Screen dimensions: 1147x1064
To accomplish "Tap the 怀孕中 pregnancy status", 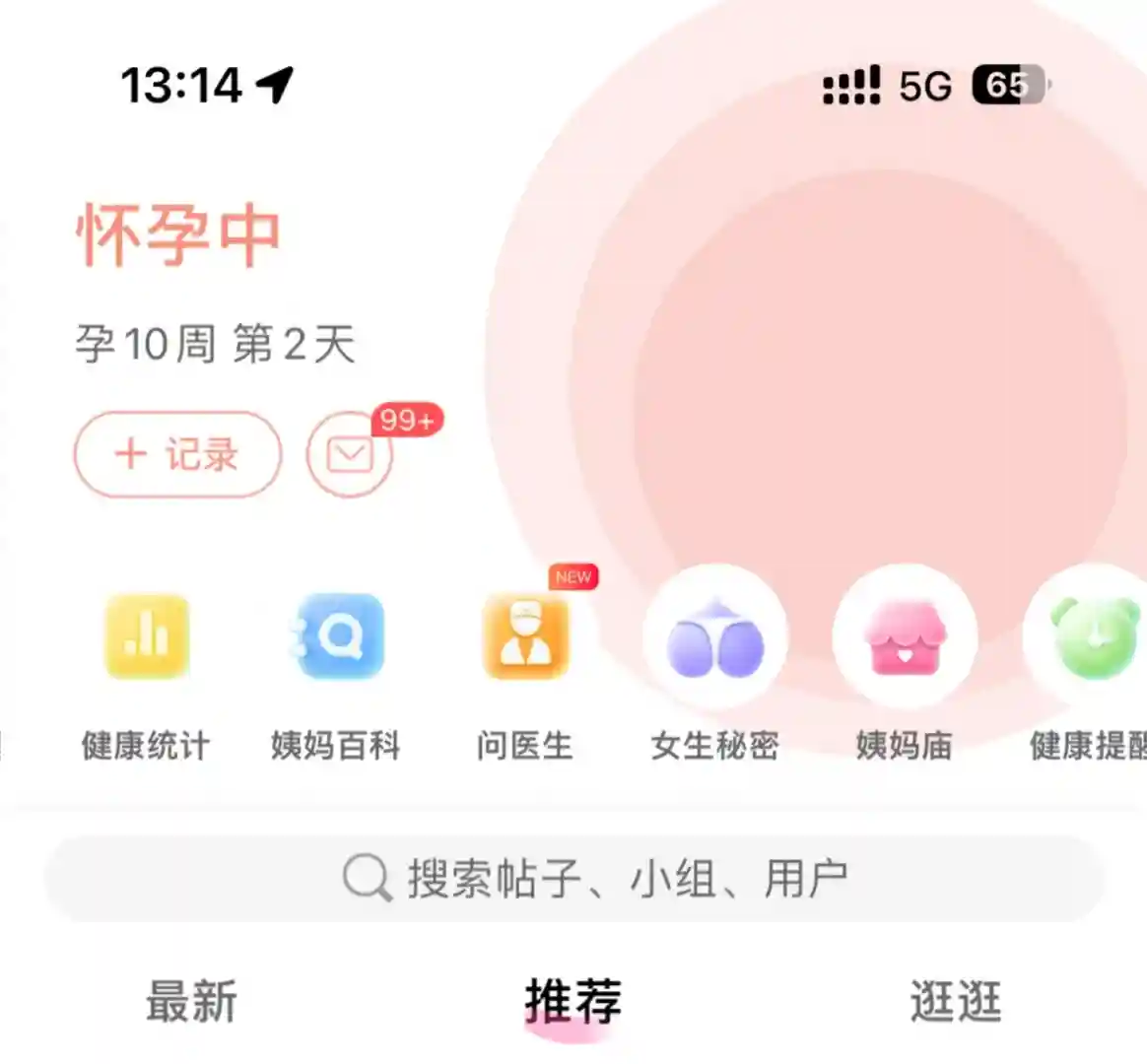I will [x=178, y=236].
